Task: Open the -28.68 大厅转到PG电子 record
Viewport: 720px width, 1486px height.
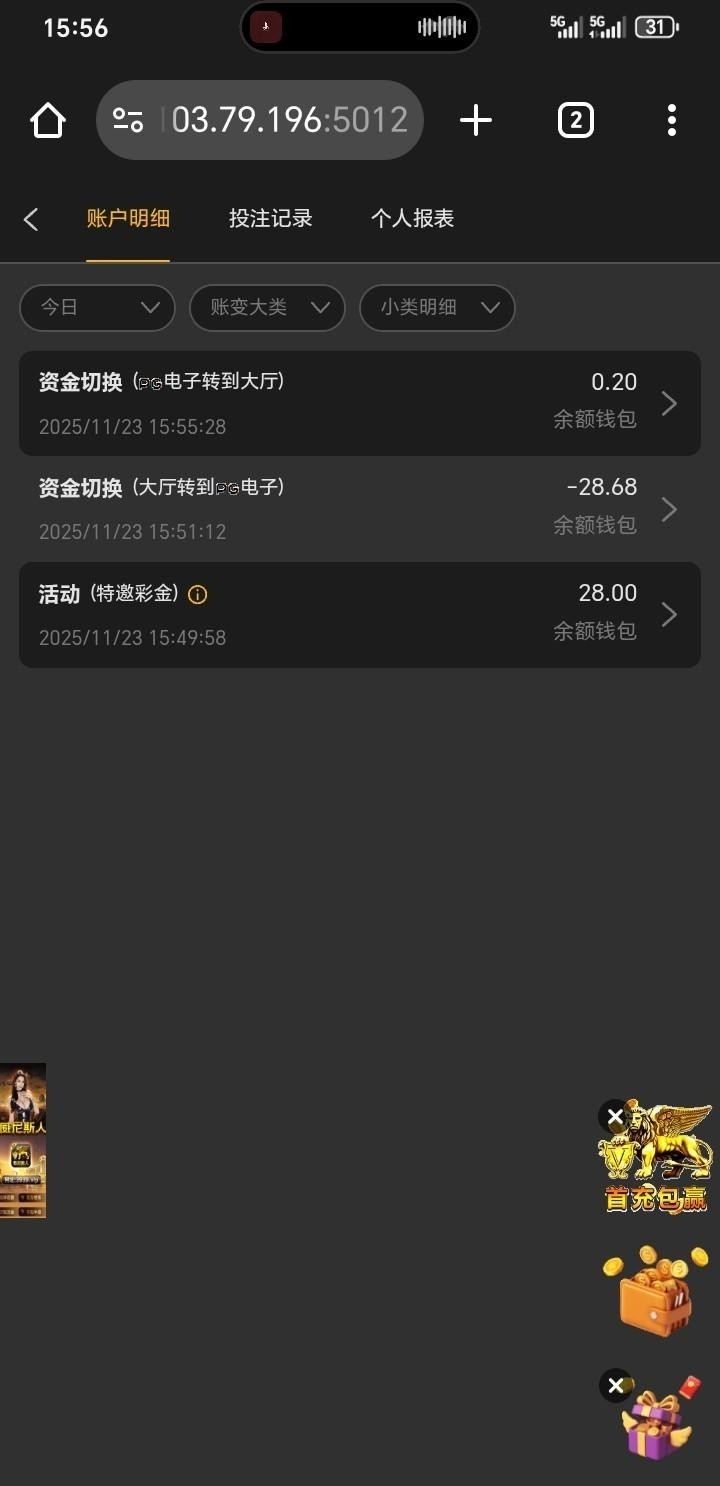Action: pos(359,509)
